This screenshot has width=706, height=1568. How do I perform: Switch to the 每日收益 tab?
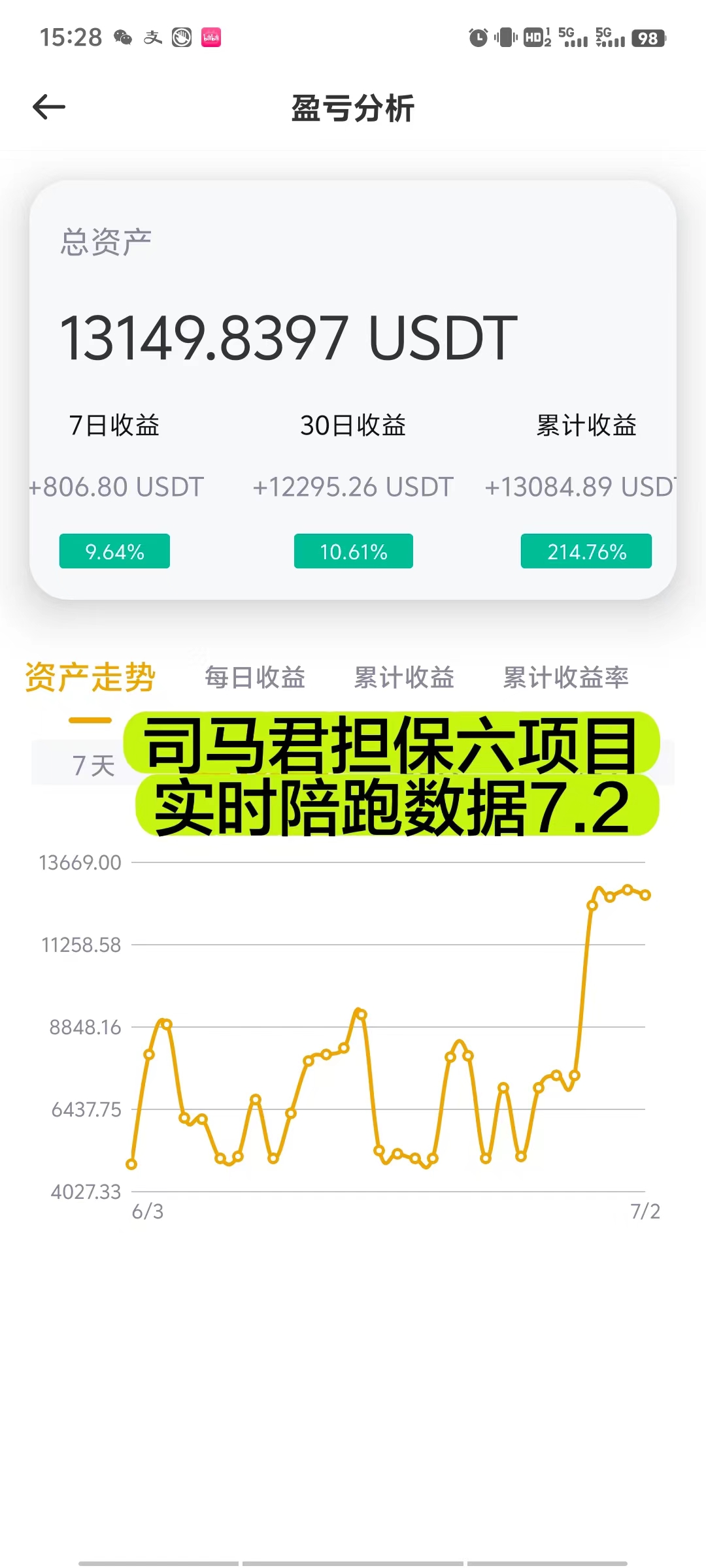pos(255,678)
